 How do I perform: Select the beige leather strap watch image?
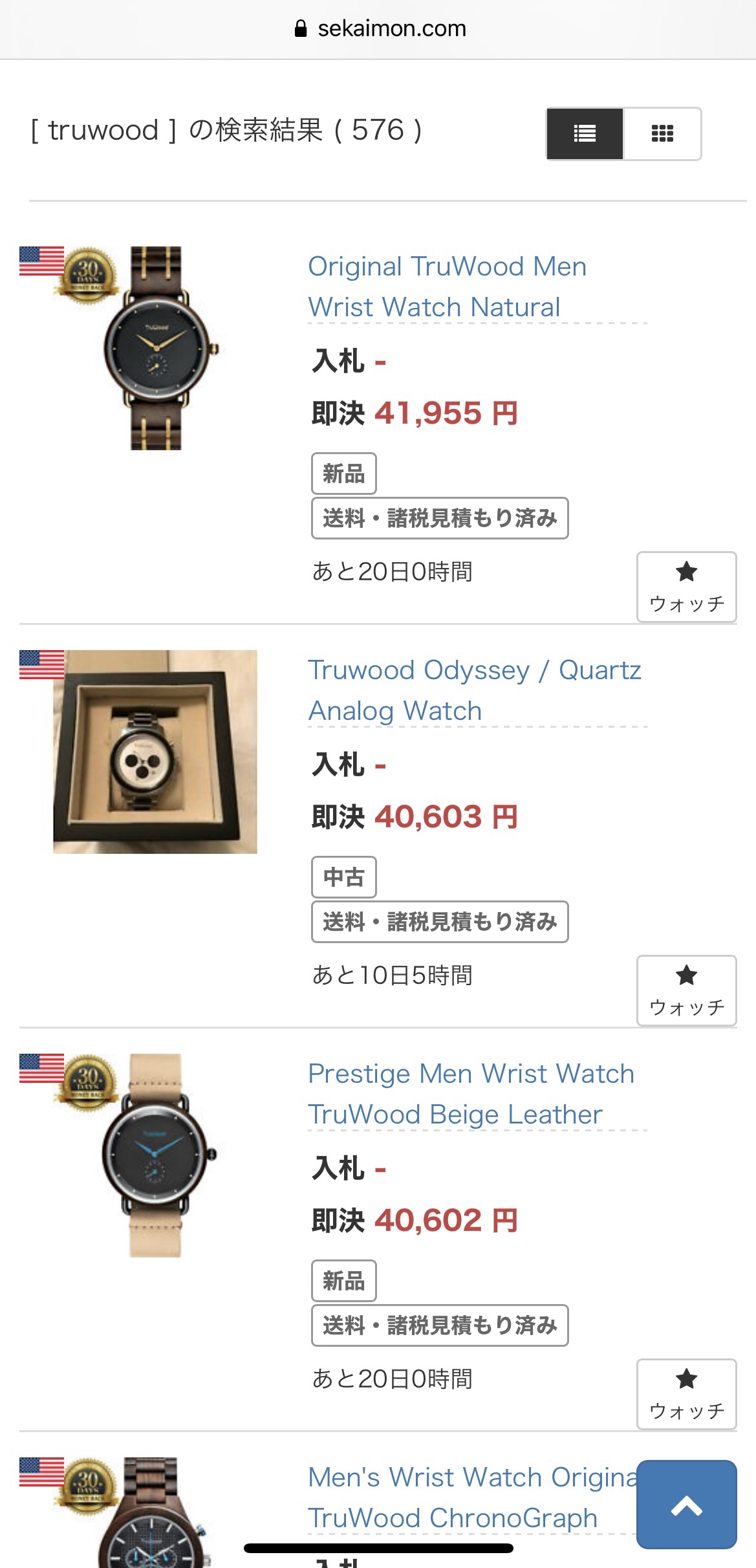click(x=155, y=1155)
